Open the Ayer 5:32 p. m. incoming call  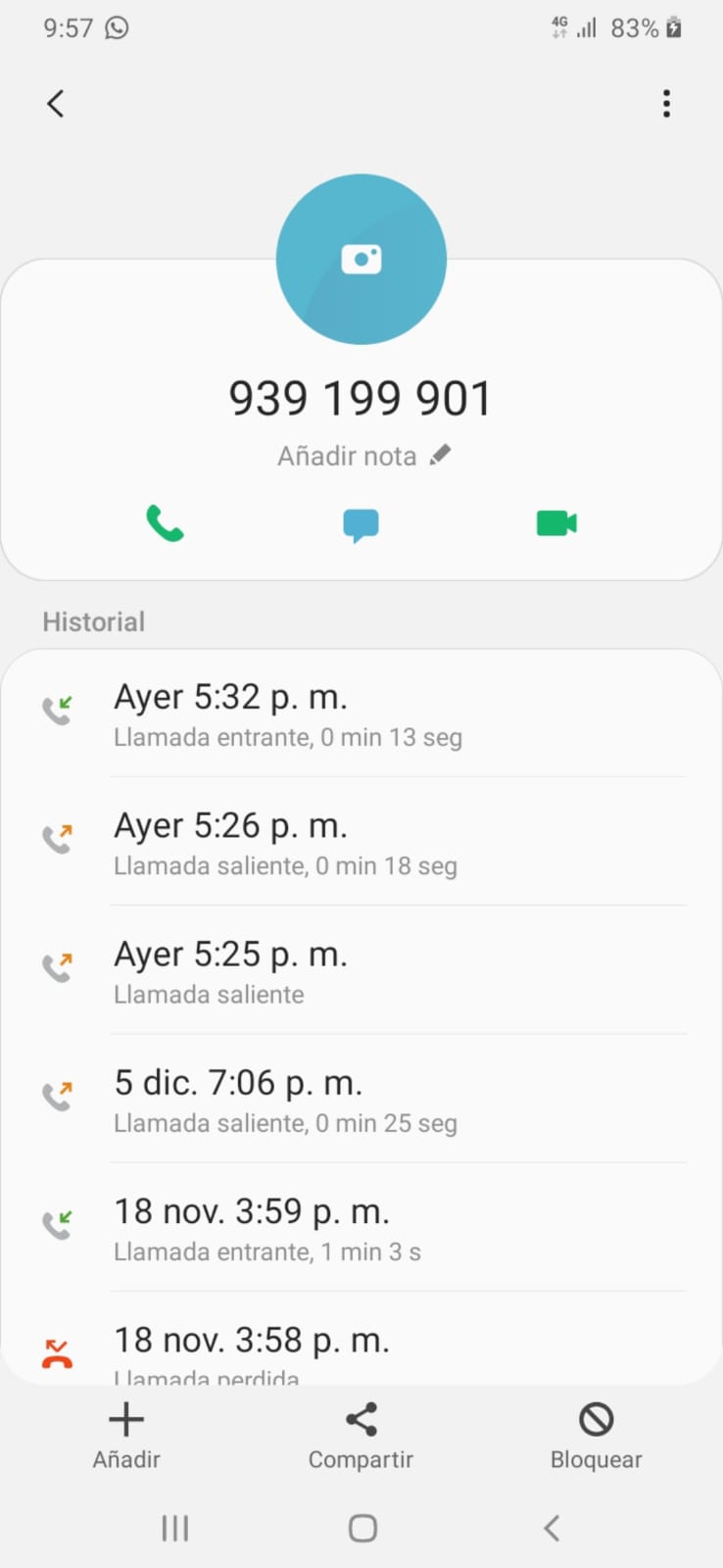(361, 714)
